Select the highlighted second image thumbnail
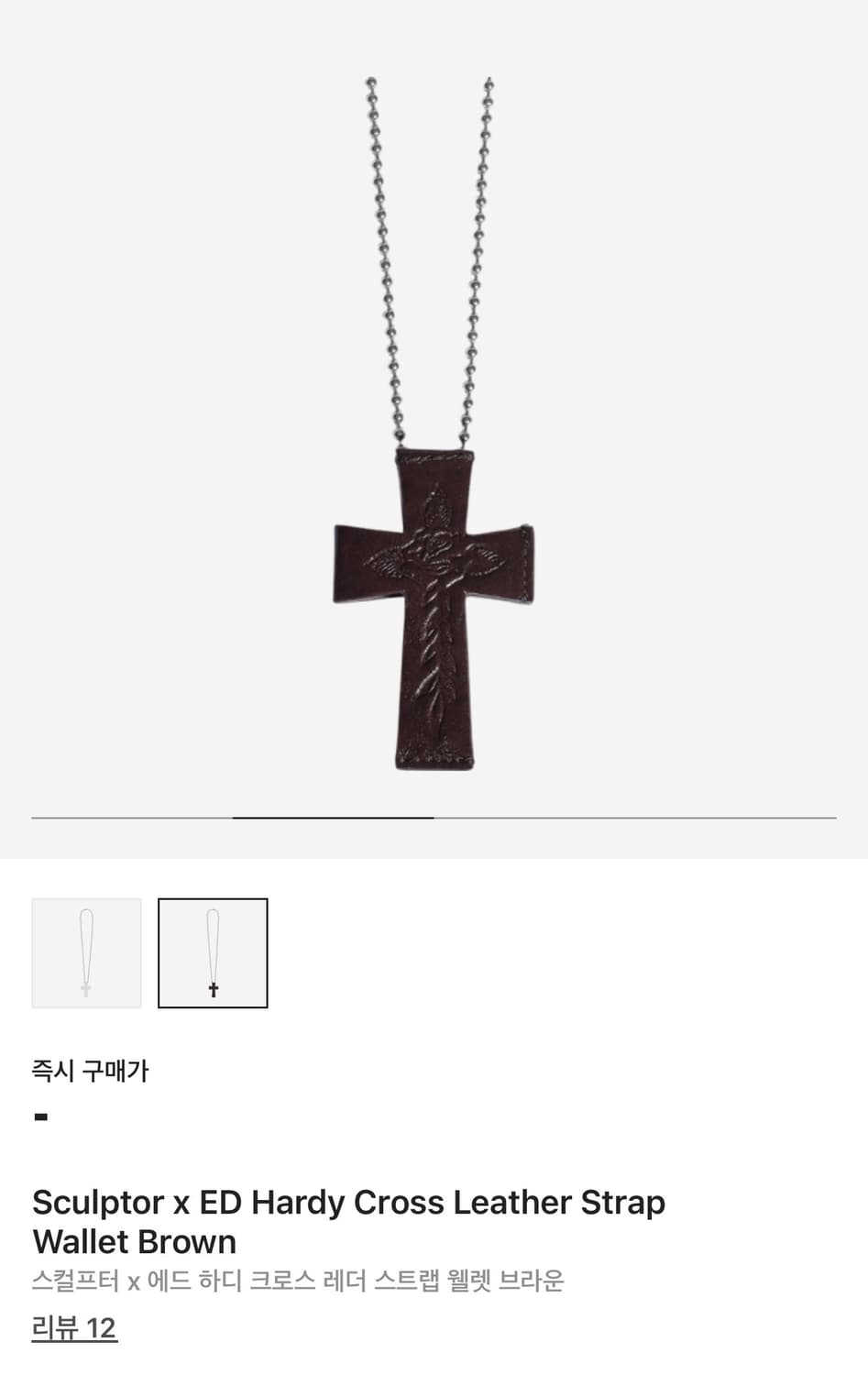The image size is (868, 1375). (213, 952)
